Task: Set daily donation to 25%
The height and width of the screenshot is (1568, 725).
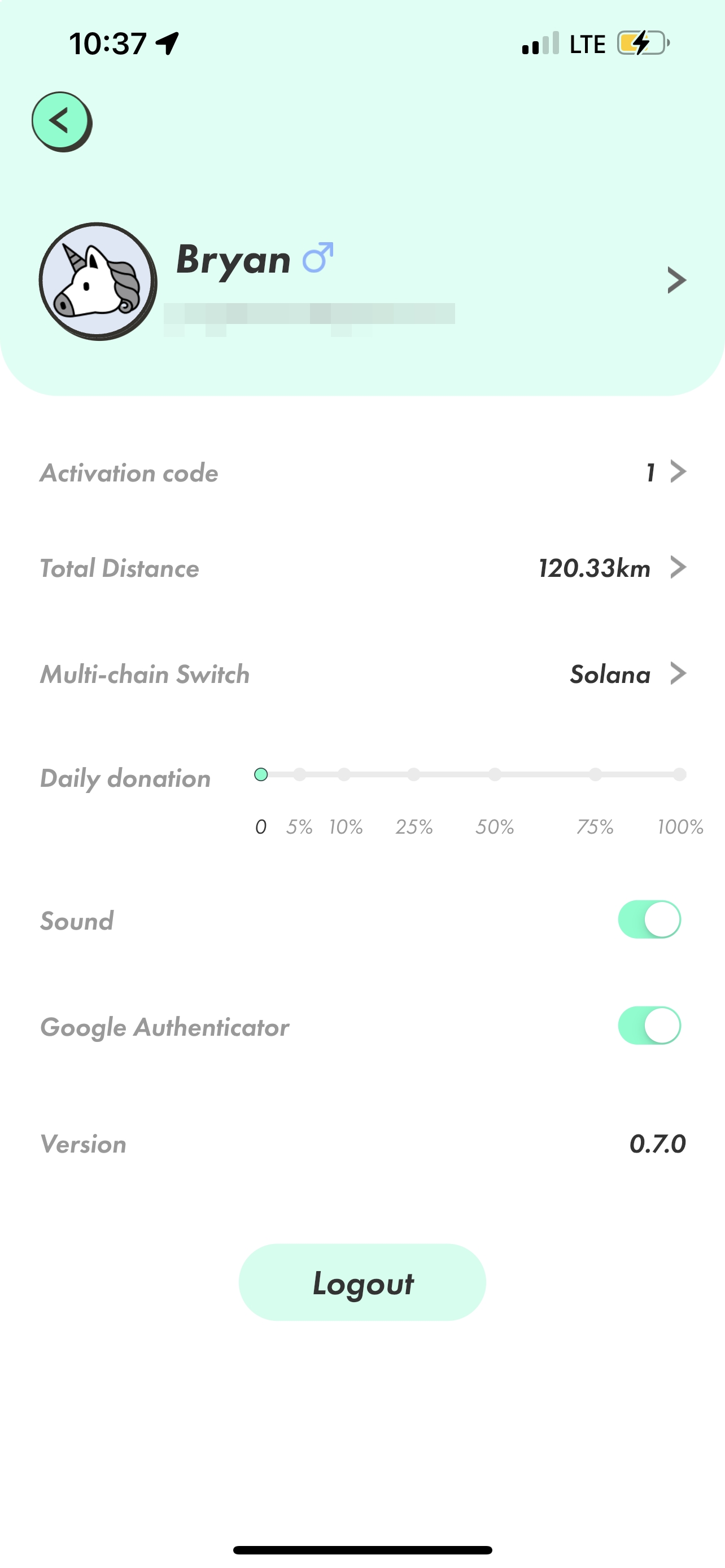Action: [414, 774]
